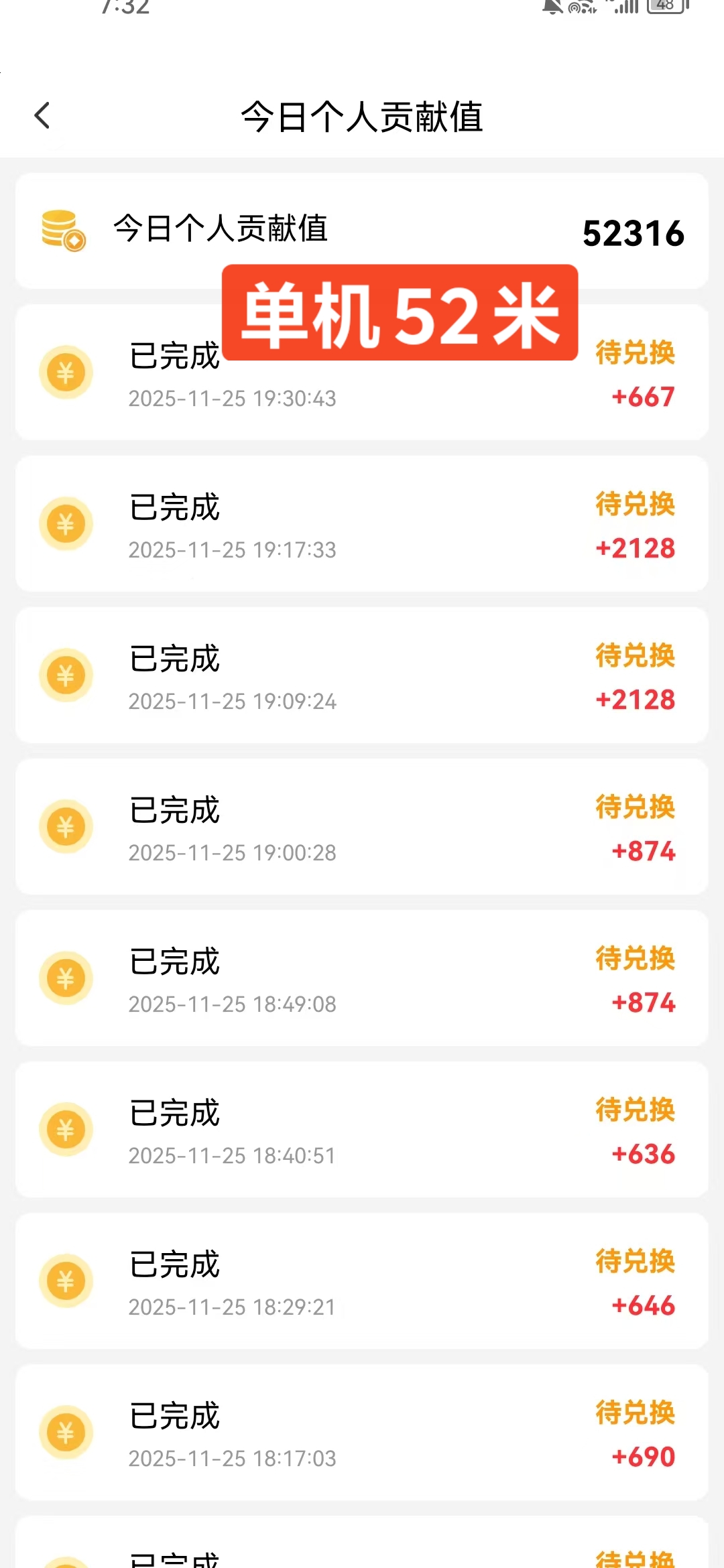Tap the ¥ coin icon on the 19:09:24 entry
The image size is (724, 1568).
click(x=65, y=675)
